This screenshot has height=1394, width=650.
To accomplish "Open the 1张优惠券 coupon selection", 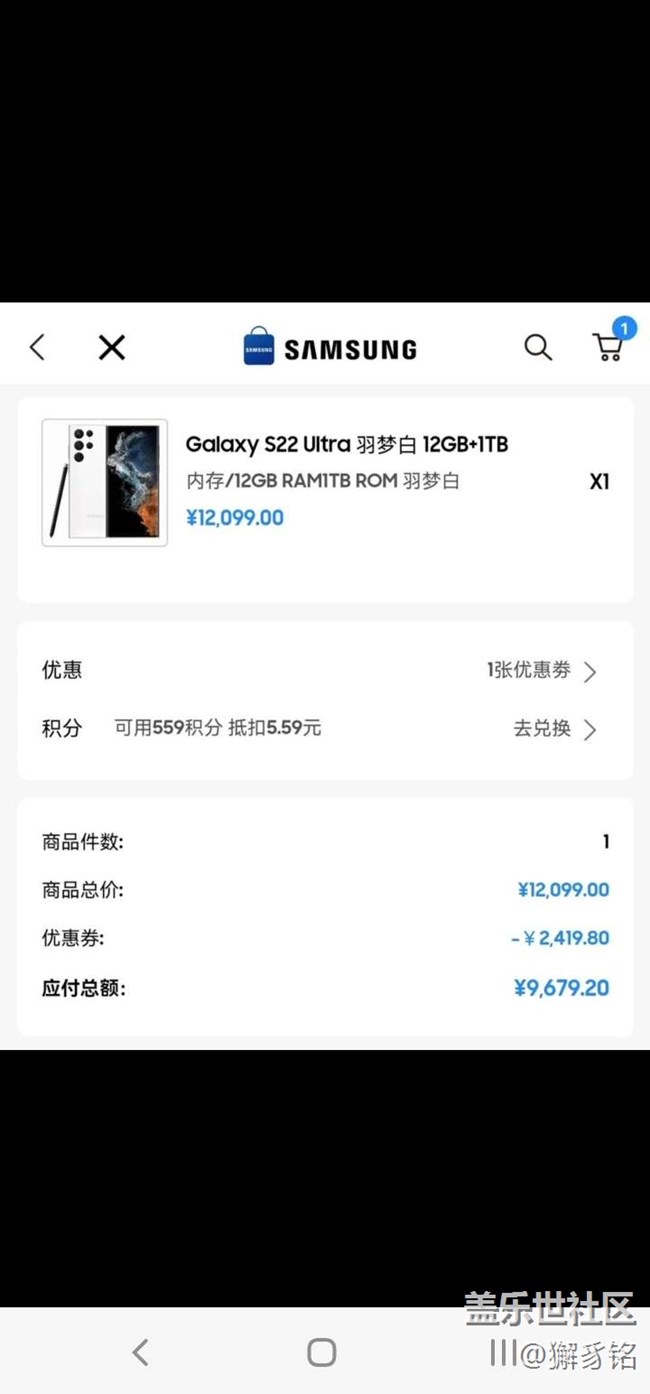I will pos(541,671).
